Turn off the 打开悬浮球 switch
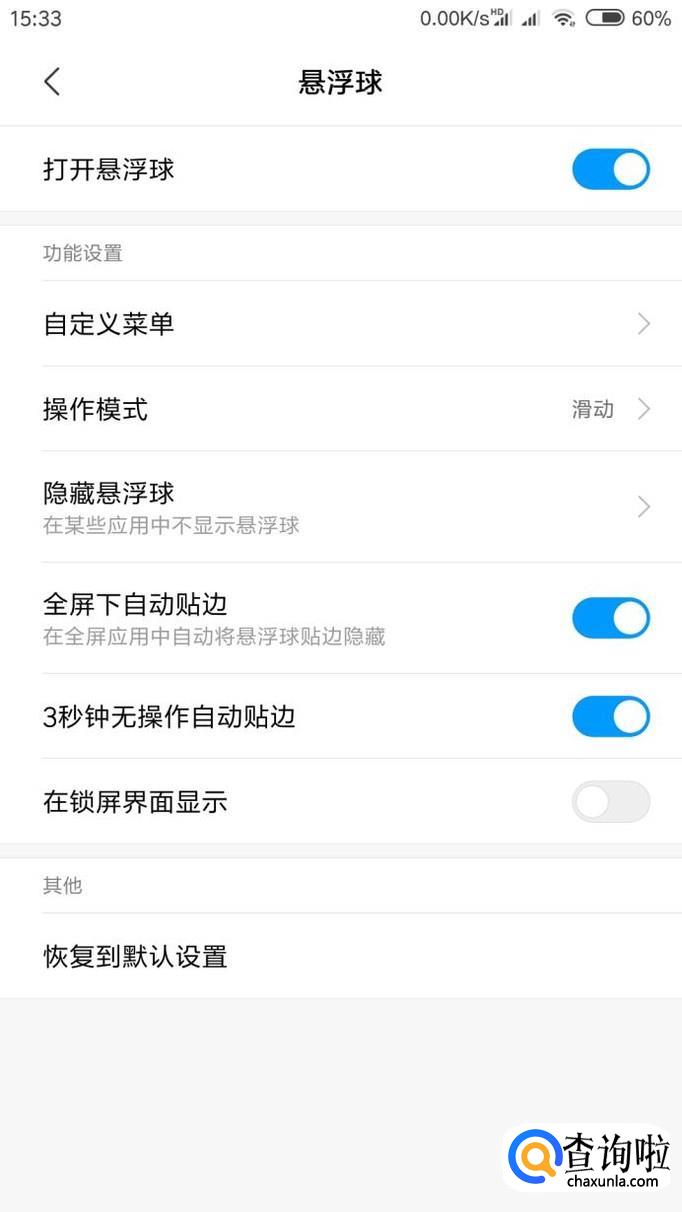 tap(610, 169)
